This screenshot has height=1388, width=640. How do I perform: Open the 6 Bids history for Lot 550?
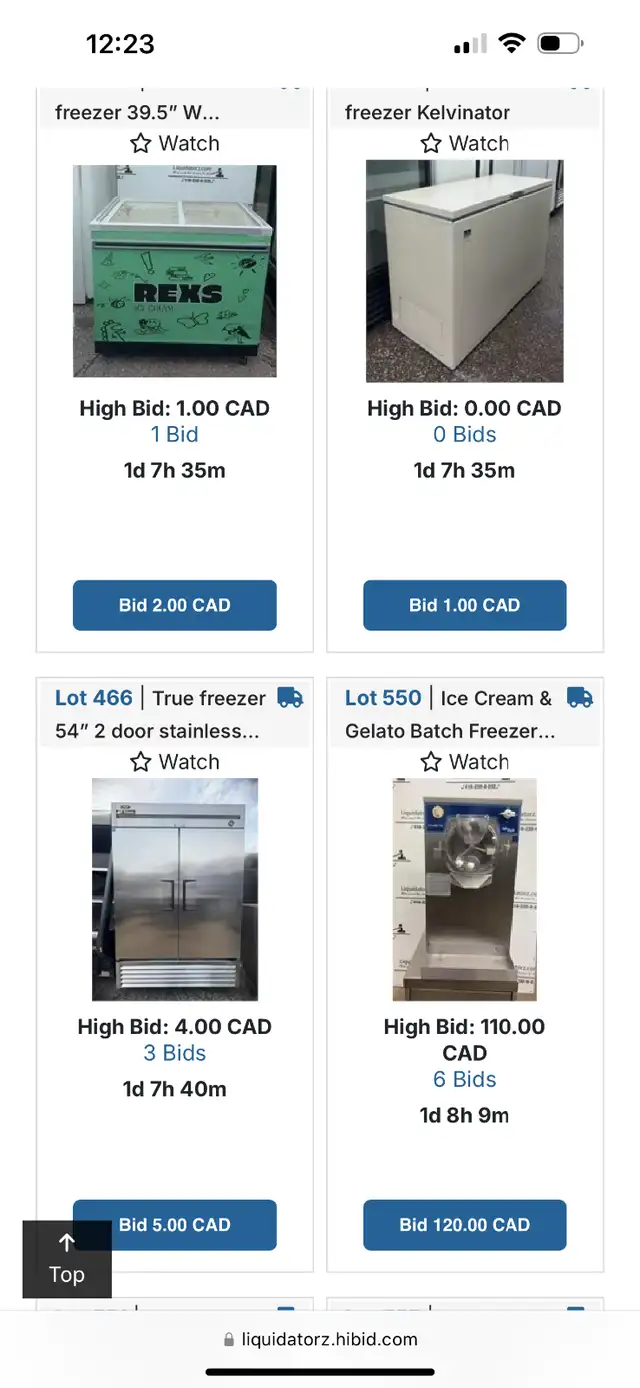[465, 1080]
